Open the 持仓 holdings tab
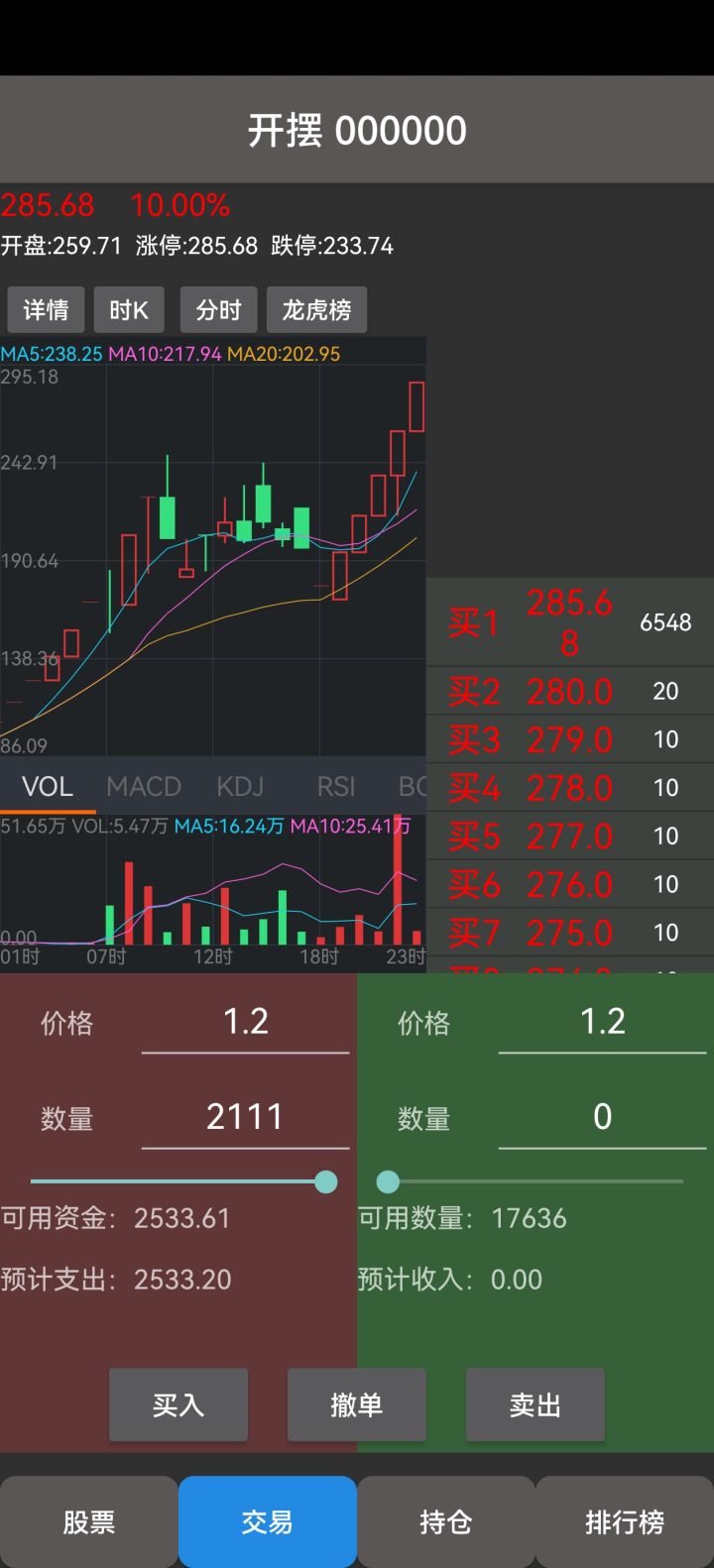 pos(446,1522)
